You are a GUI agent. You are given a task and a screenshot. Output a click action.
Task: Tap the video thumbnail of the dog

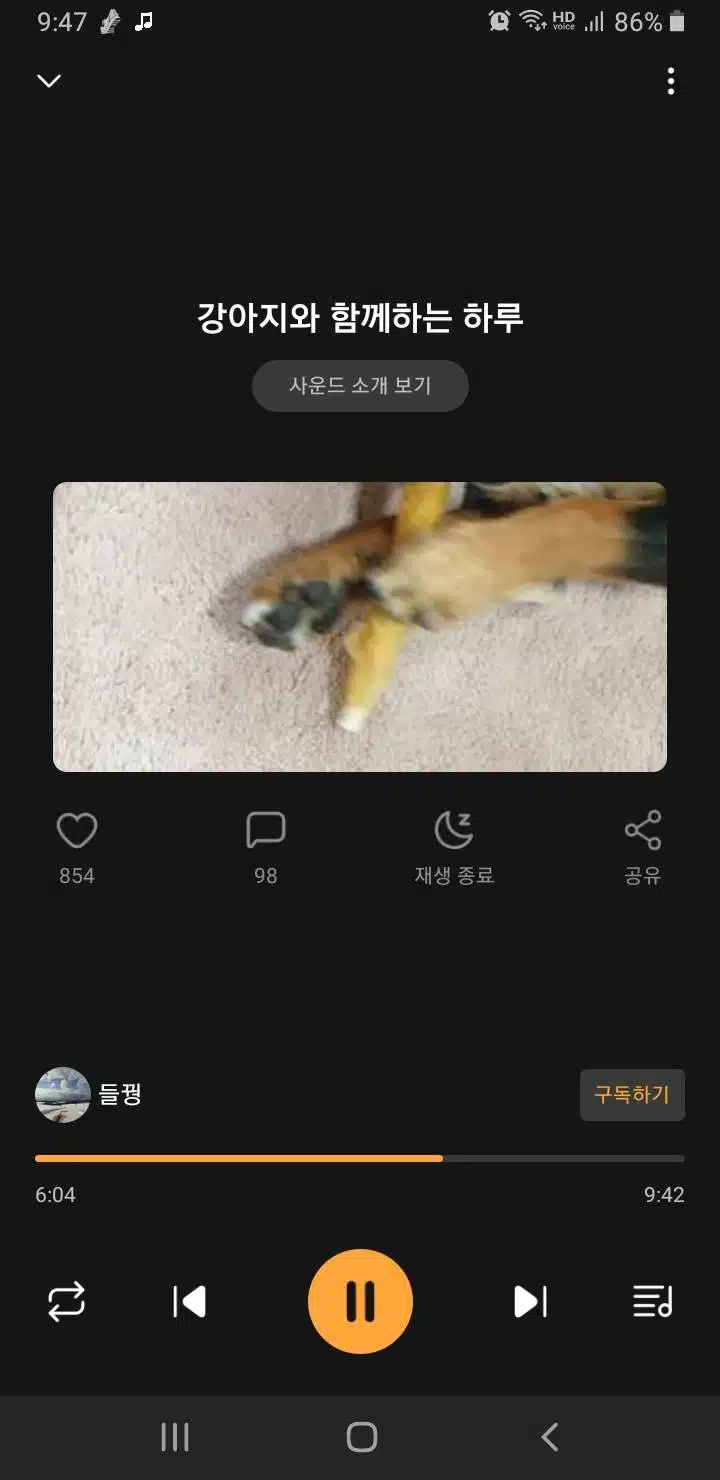(x=360, y=627)
